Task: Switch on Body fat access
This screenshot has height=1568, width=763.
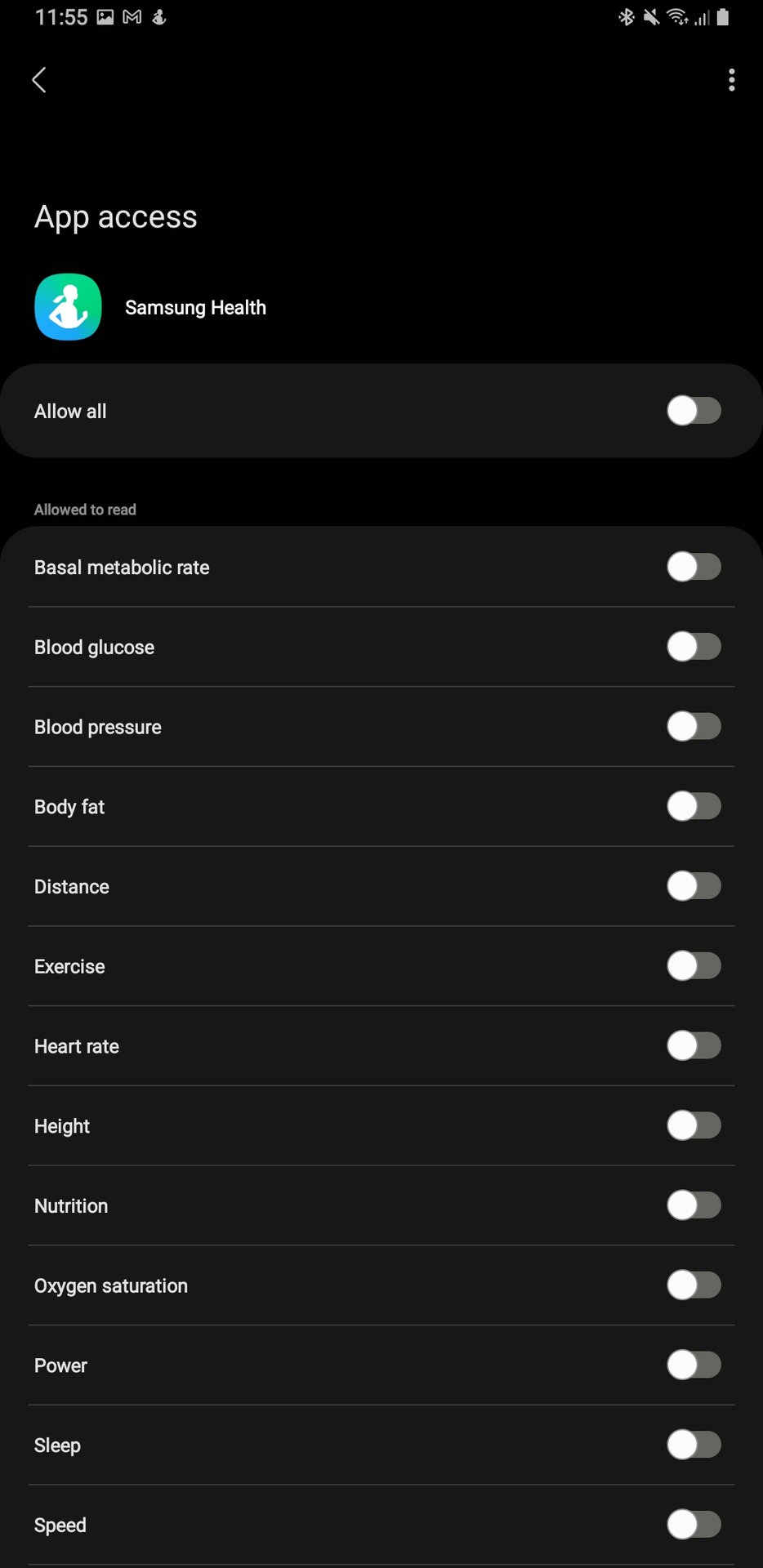Action: point(694,806)
